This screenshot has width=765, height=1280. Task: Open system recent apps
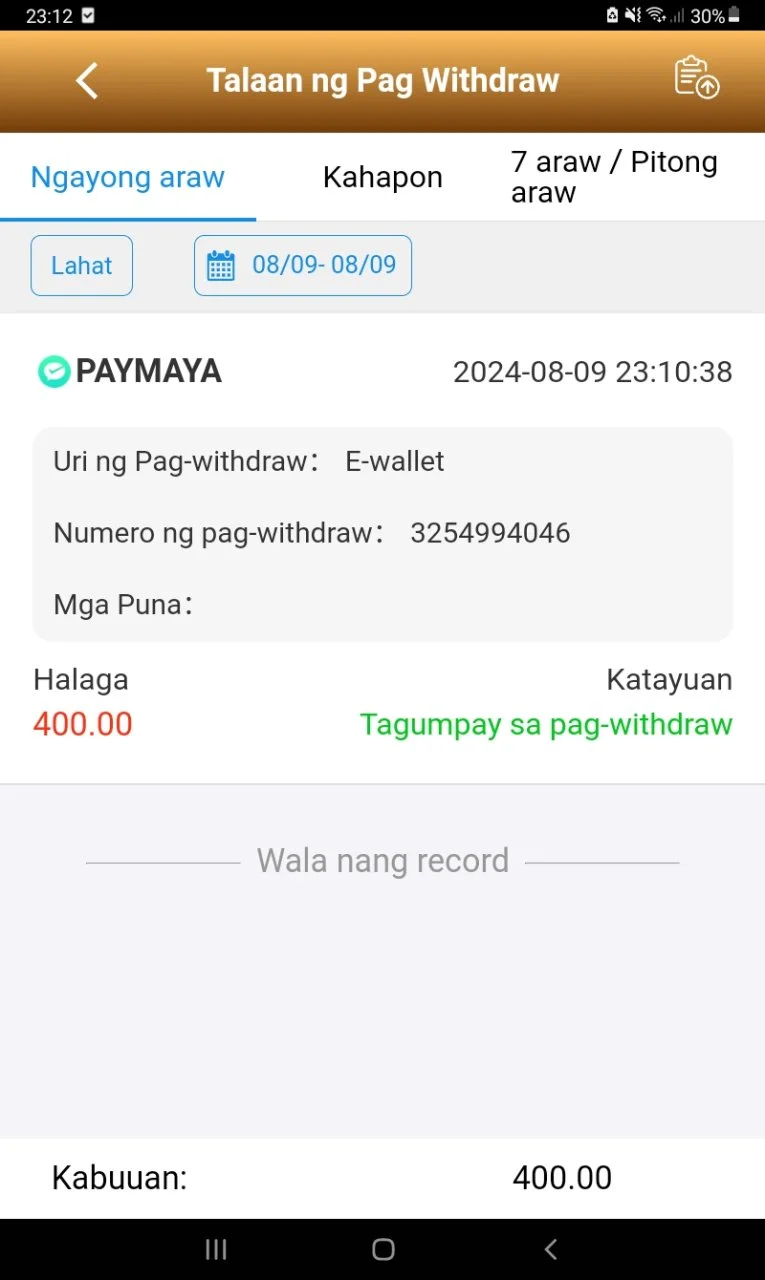215,1249
